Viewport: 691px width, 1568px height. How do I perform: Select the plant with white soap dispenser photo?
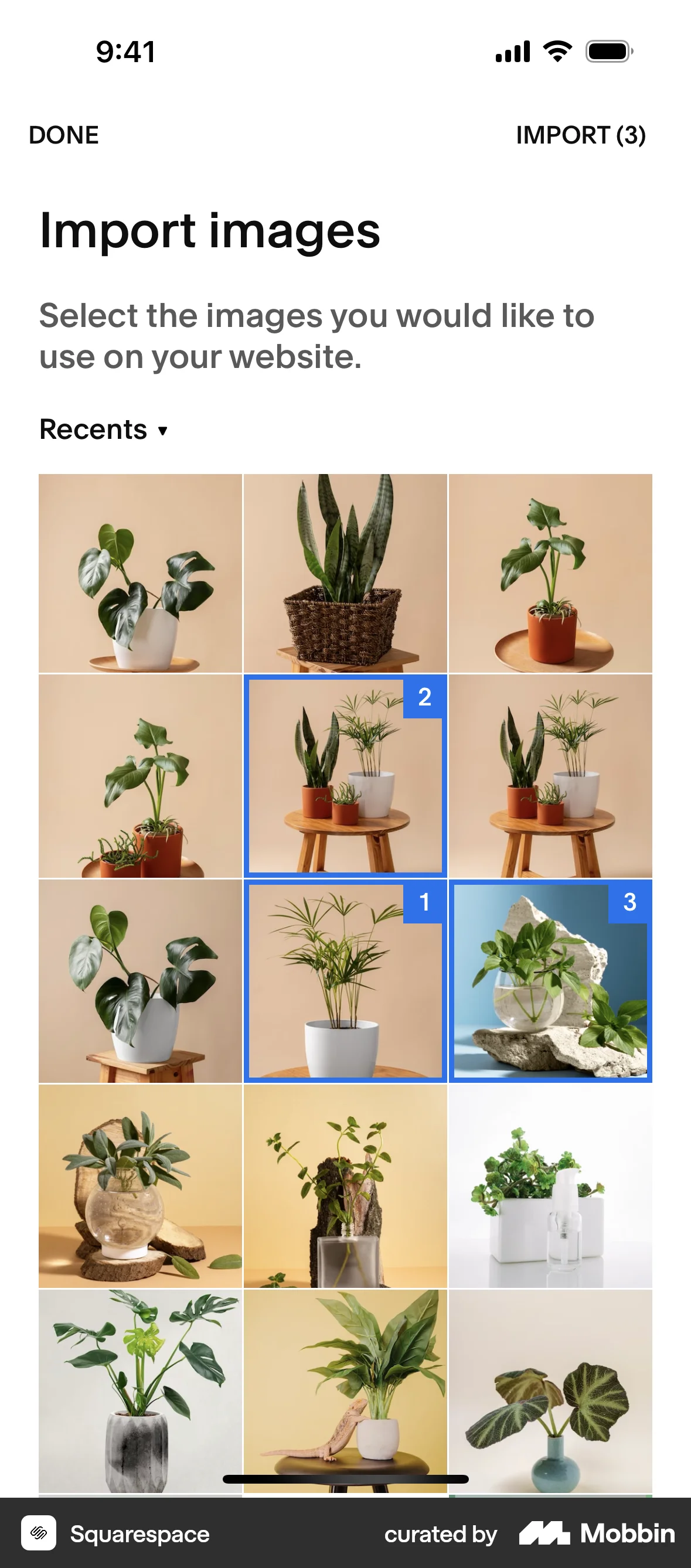pyautogui.click(x=550, y=1186)
